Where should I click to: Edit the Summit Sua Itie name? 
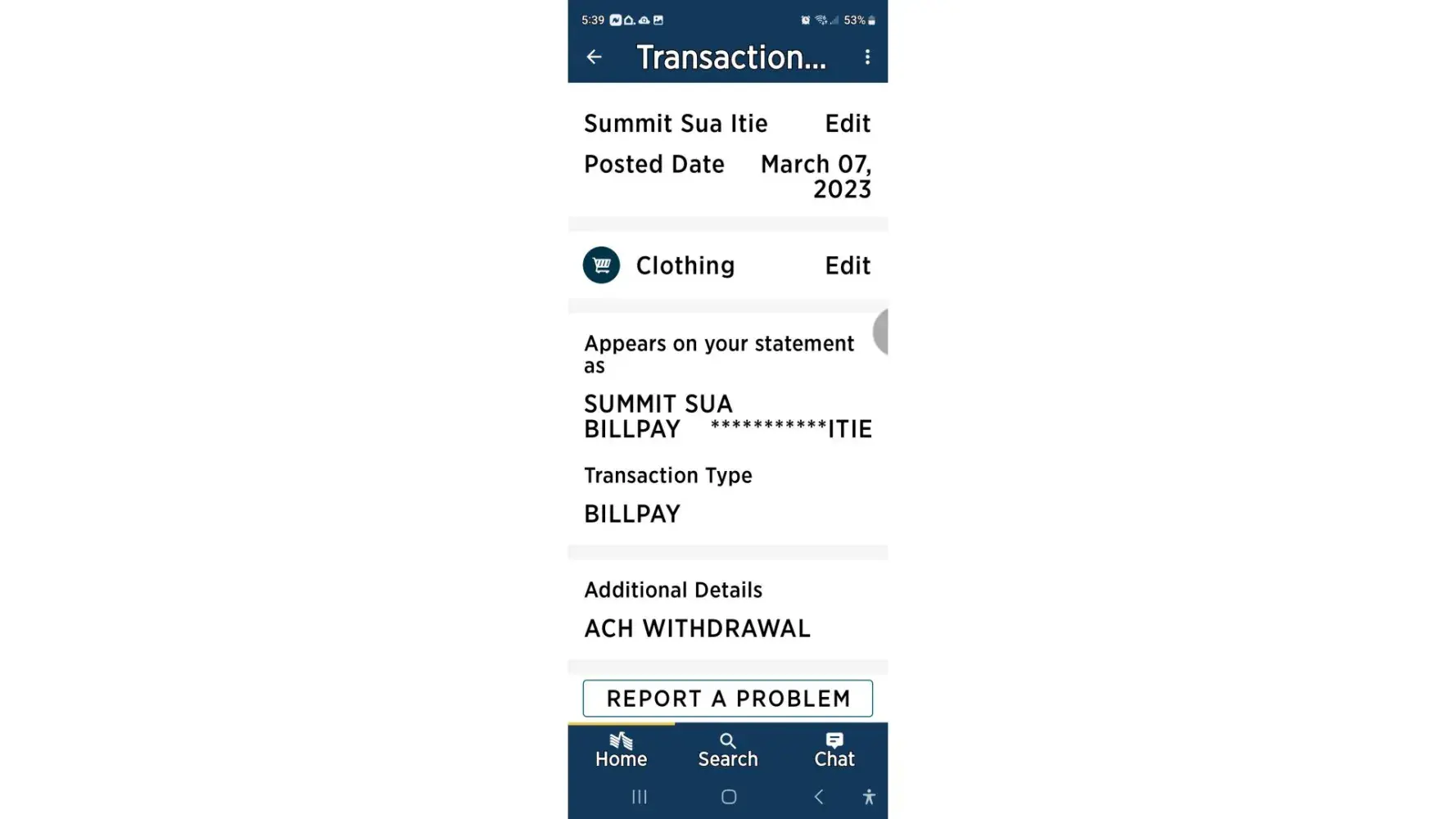848,124
